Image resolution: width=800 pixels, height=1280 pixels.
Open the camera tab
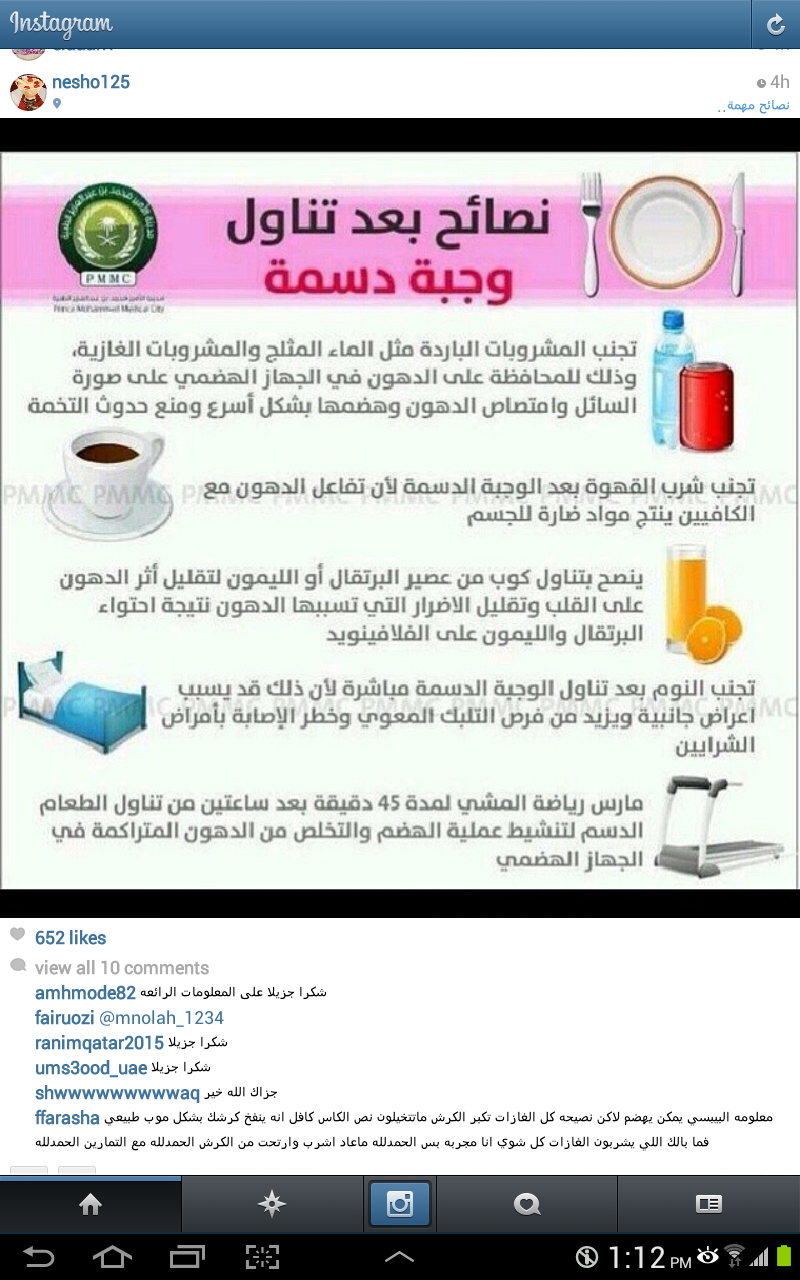[400, 1204]
